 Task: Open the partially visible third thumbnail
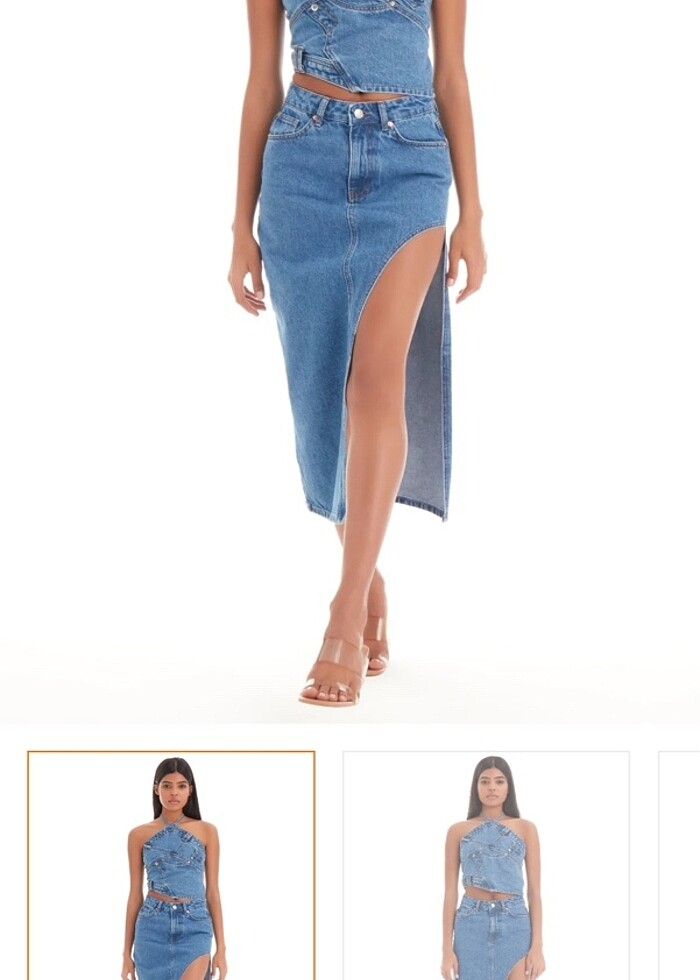point(680,865)
